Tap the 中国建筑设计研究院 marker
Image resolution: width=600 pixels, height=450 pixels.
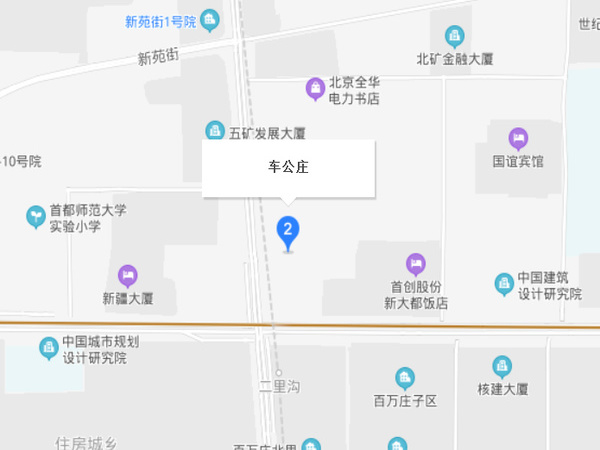point(504,284)
